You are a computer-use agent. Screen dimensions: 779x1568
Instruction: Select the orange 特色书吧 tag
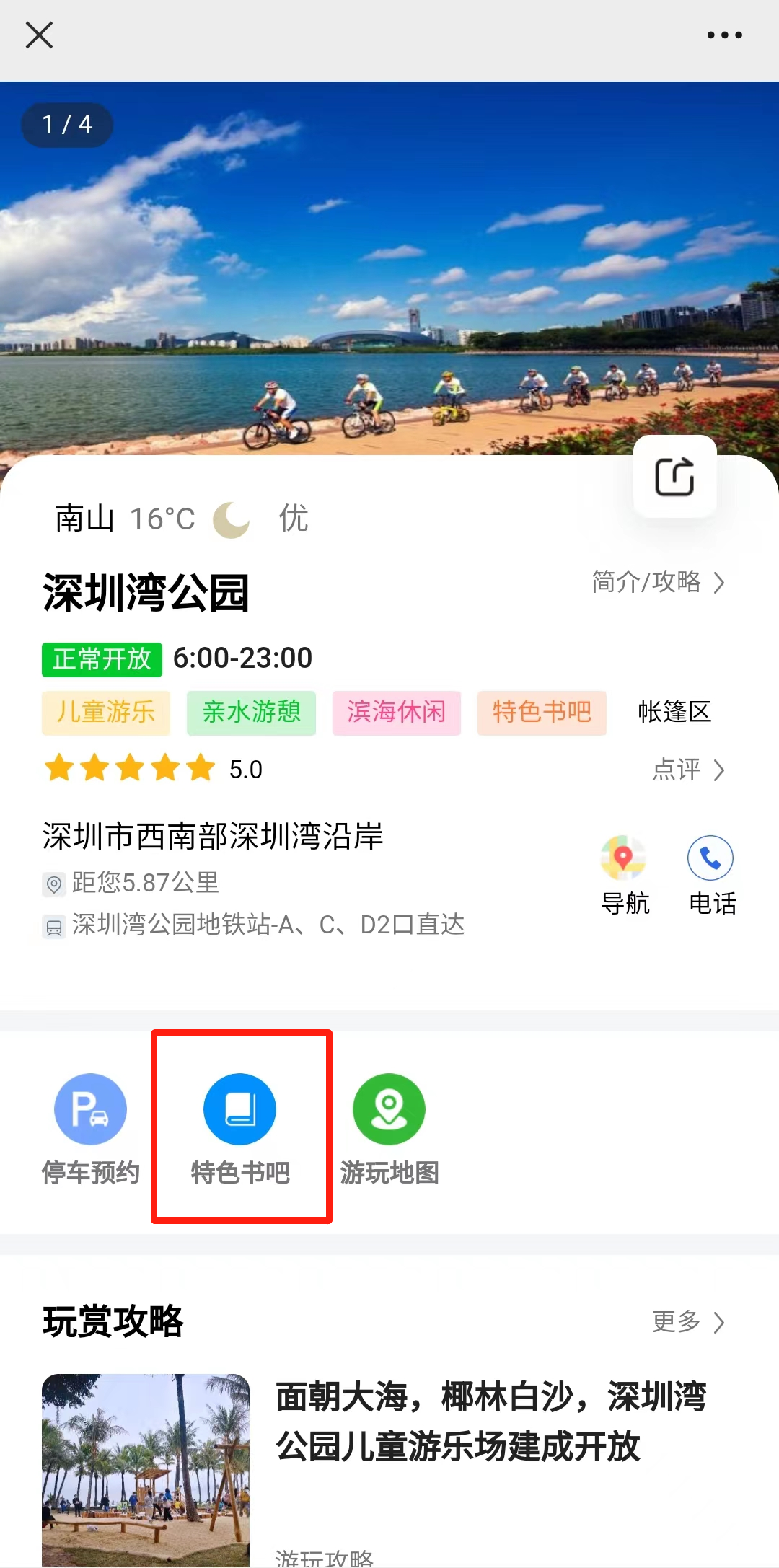(x=542, y=713)
